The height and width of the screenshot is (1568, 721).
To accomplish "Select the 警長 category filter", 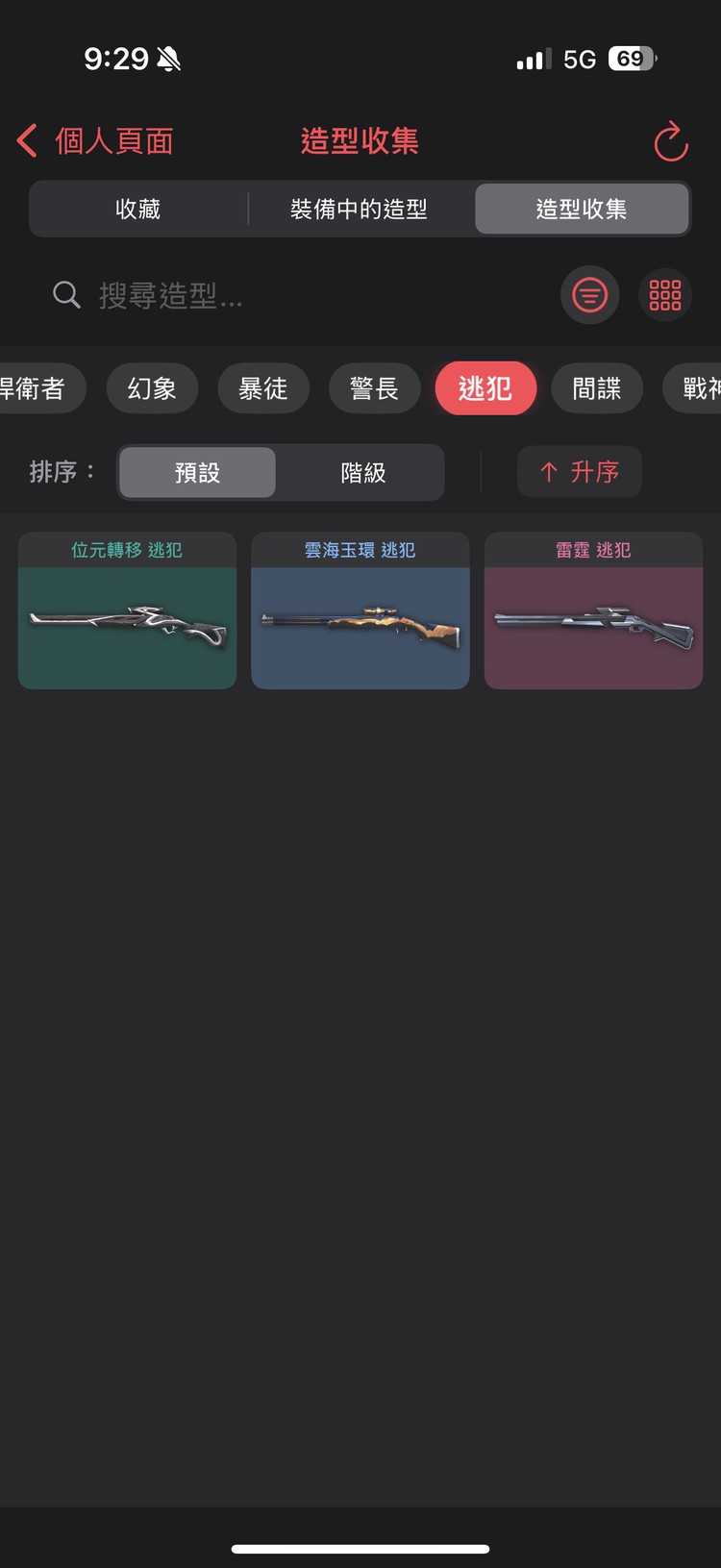I will [x=375, y=388].
